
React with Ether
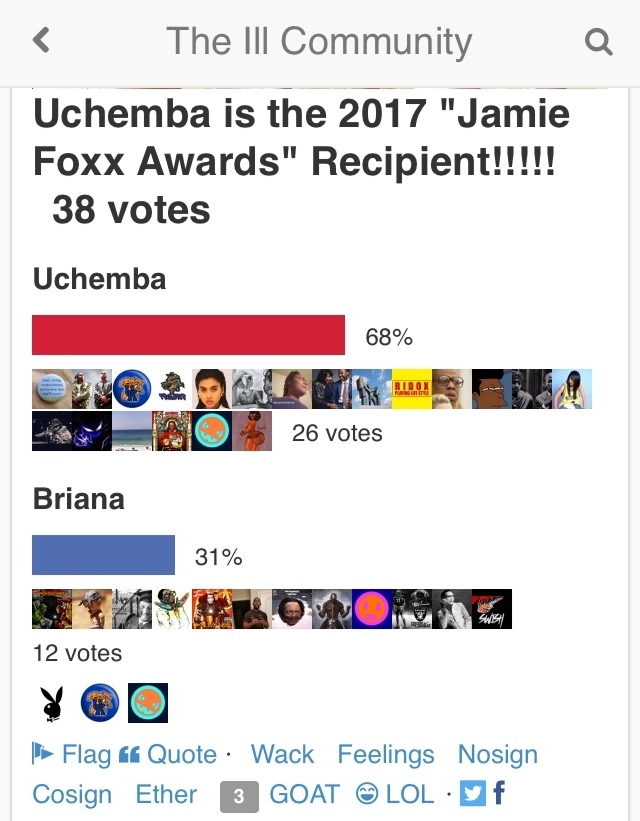(166, 795)
